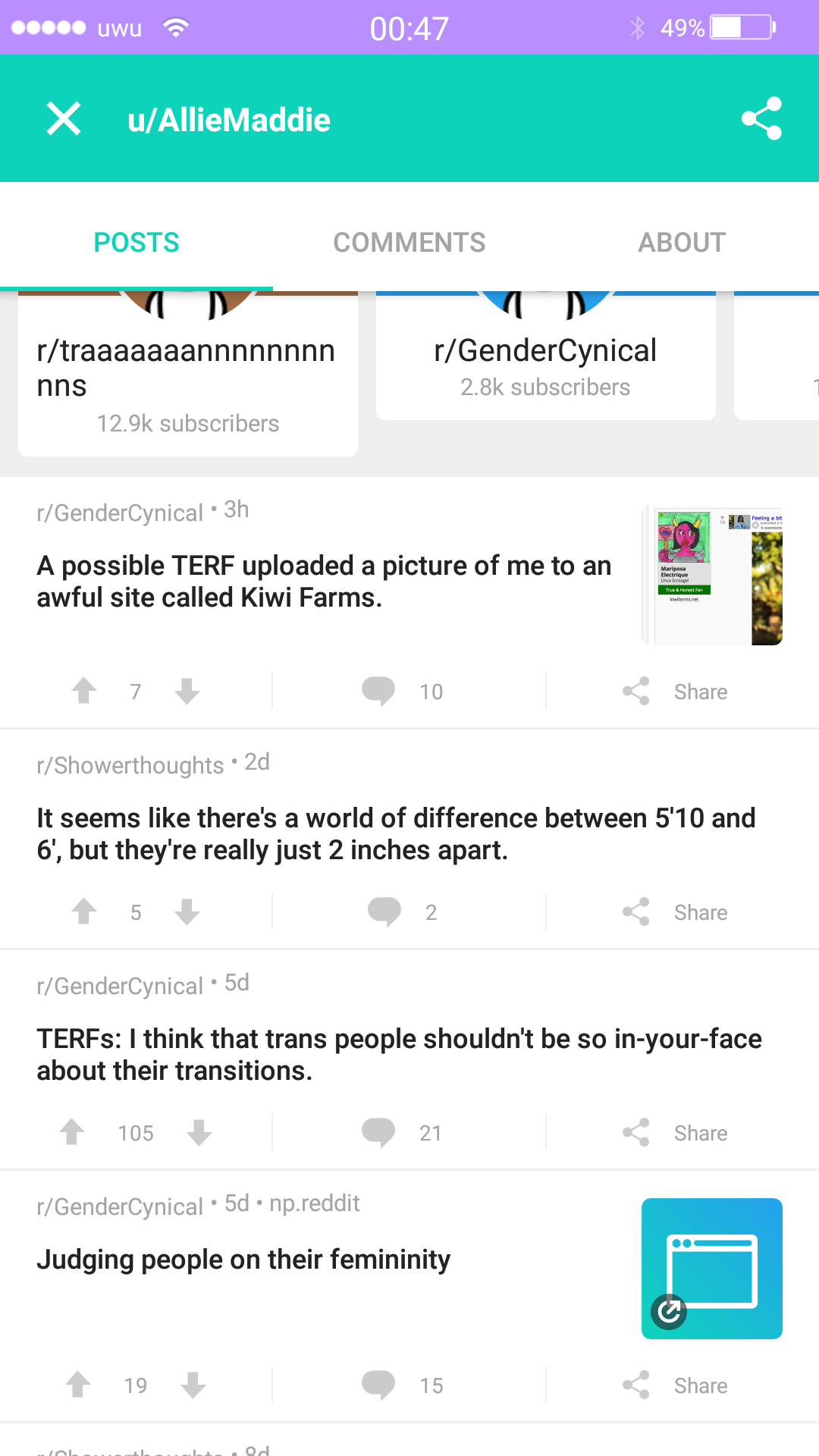Upvote the Judging people on femininity post
The height and width of the screenshot is (1456, 819).
click(78, 1385)
